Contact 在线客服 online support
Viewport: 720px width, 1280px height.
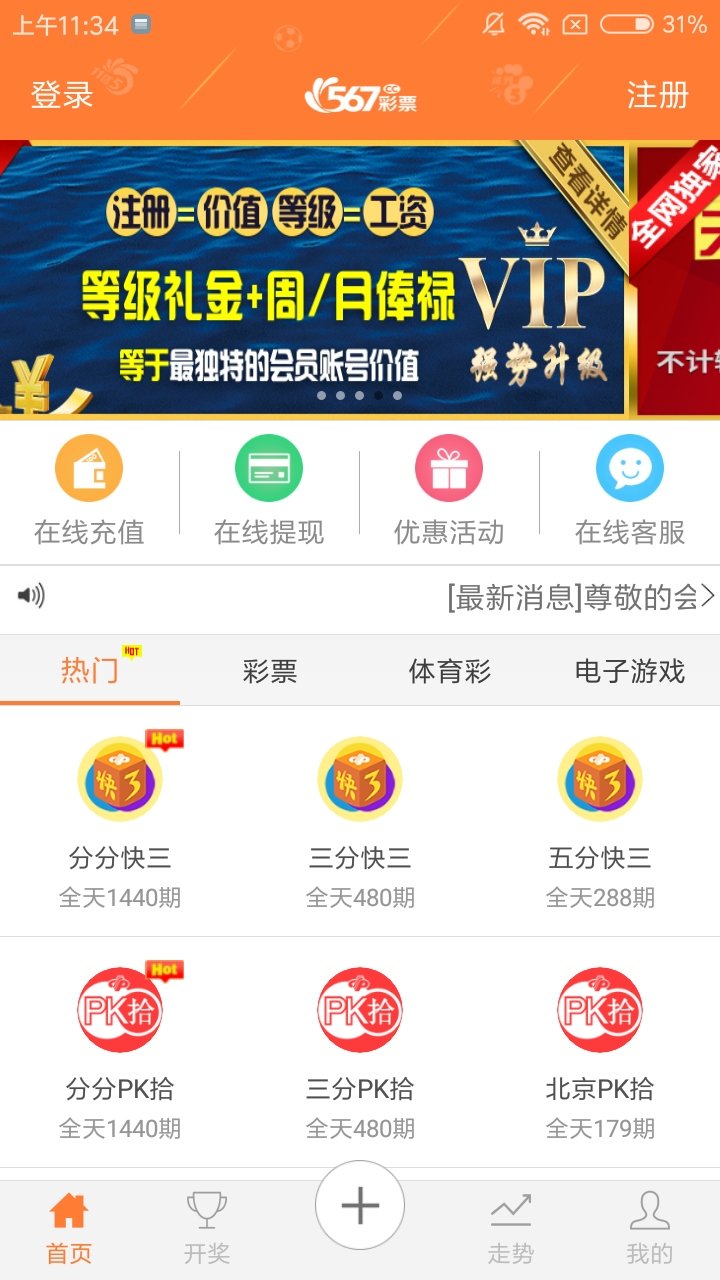click(x=629, y=490)
